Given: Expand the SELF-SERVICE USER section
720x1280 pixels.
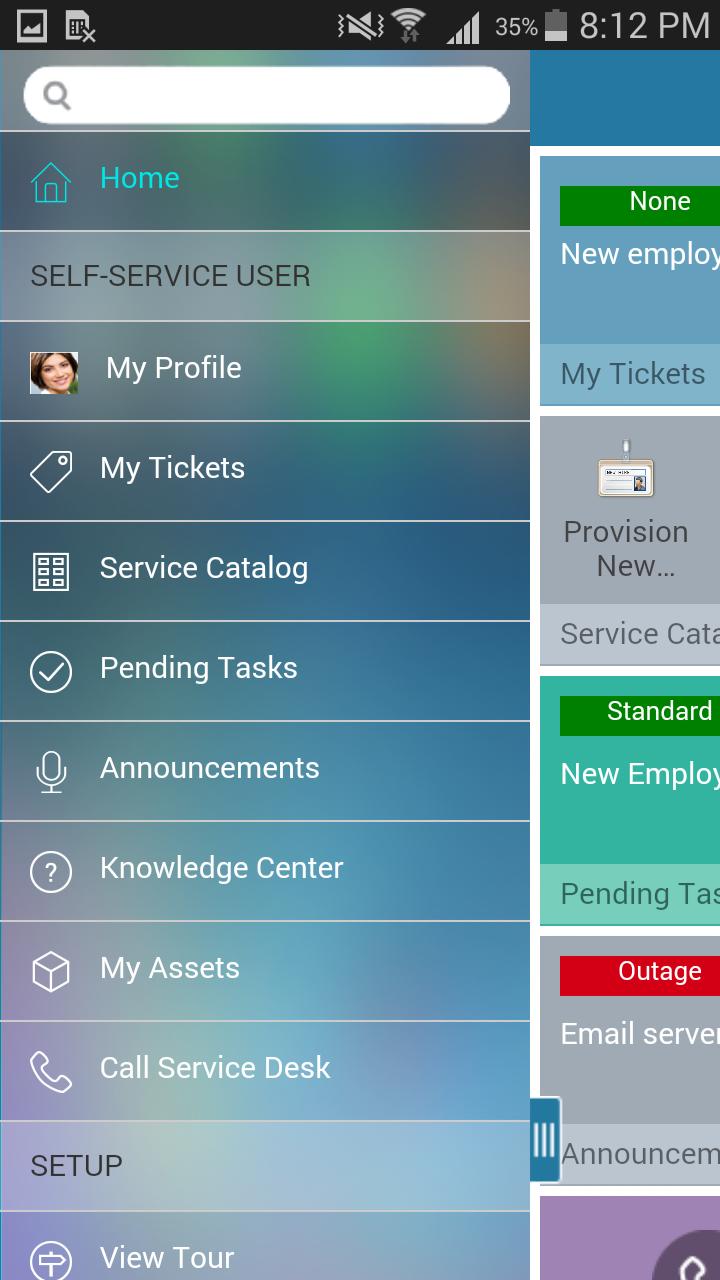Looking at the screenshot, I should tap(169, 276).
